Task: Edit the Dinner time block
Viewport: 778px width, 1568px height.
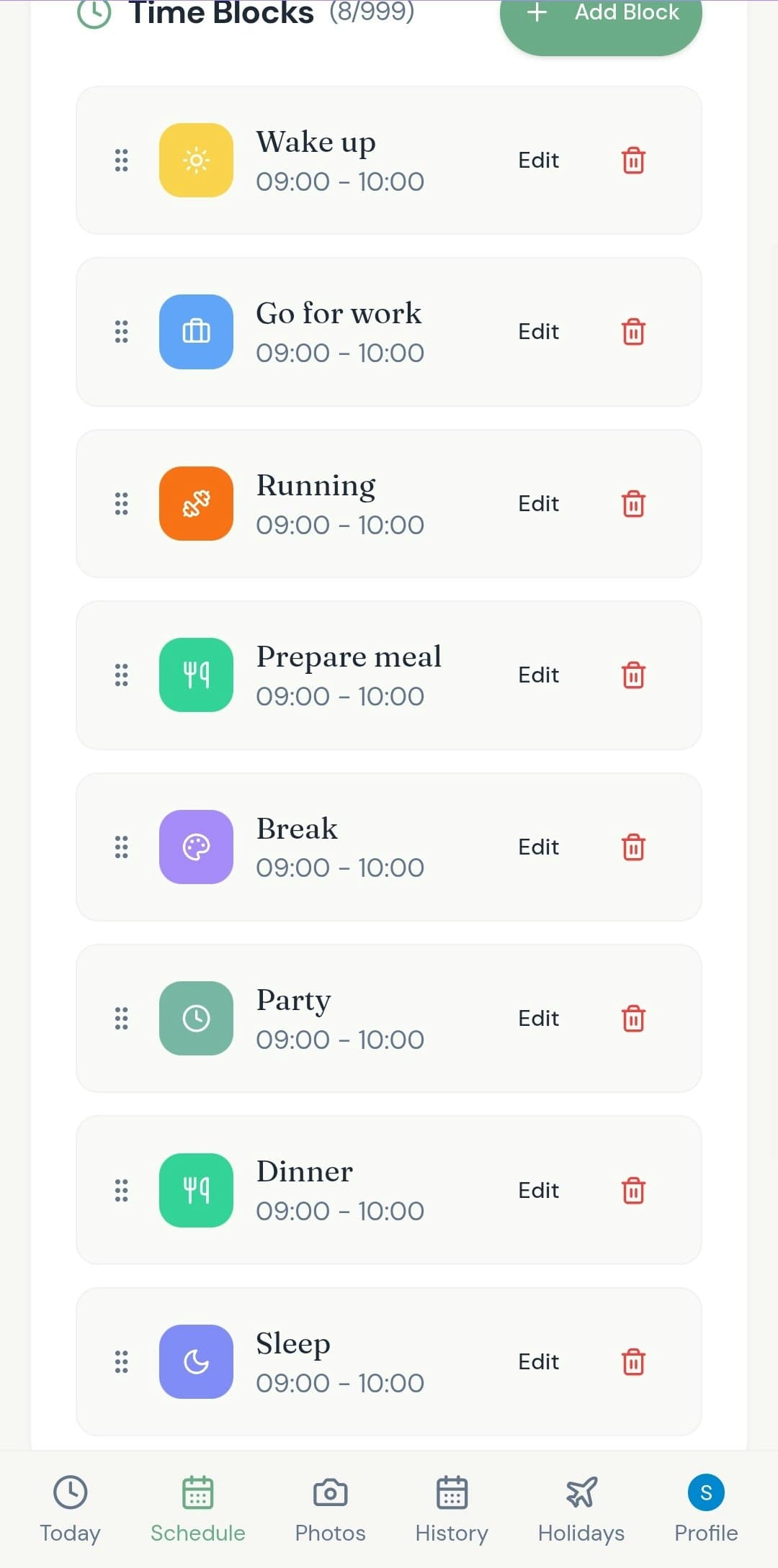Action: pos(538,1189)
